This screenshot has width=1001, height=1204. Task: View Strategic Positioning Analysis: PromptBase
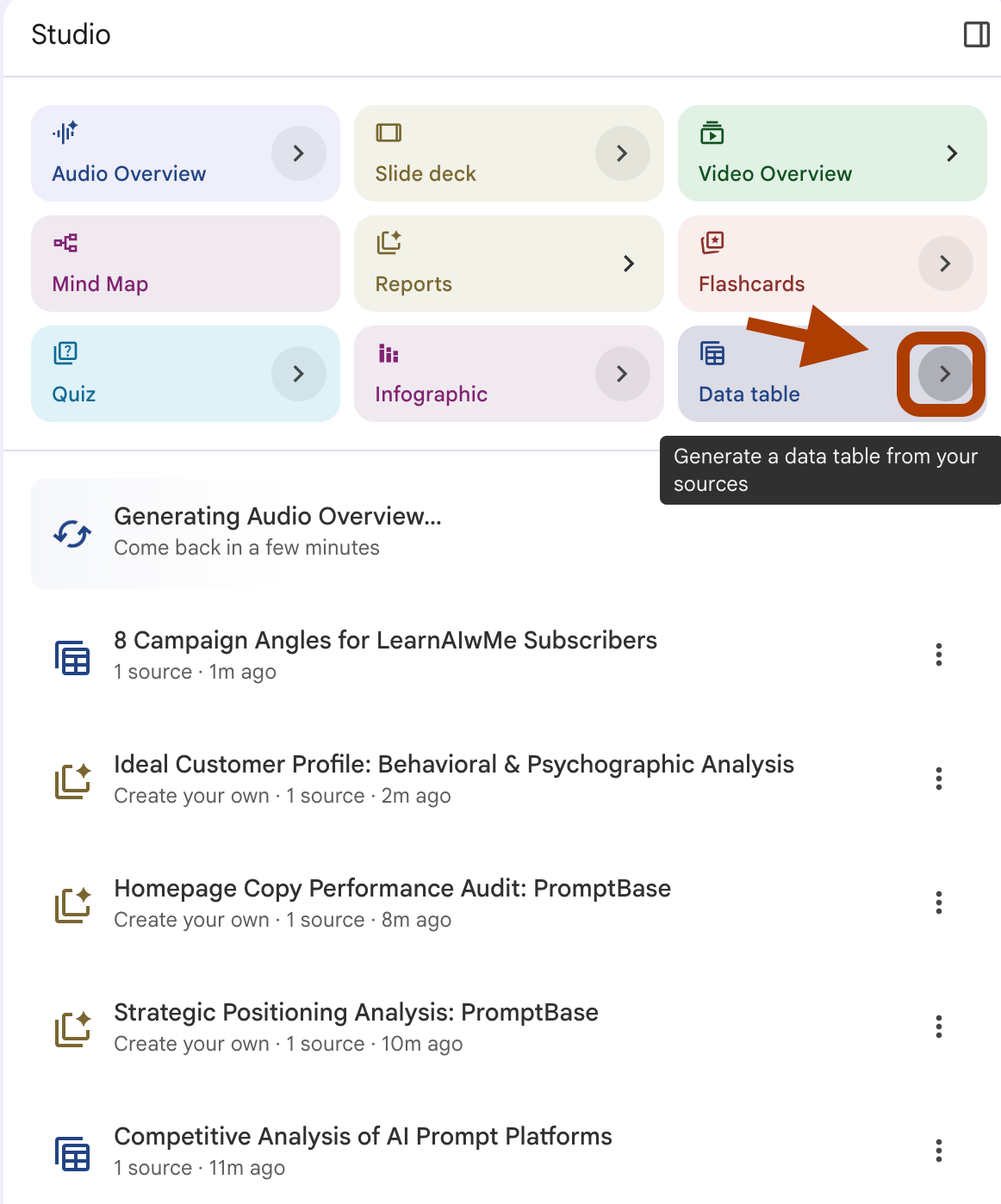tap(356, 1013)
